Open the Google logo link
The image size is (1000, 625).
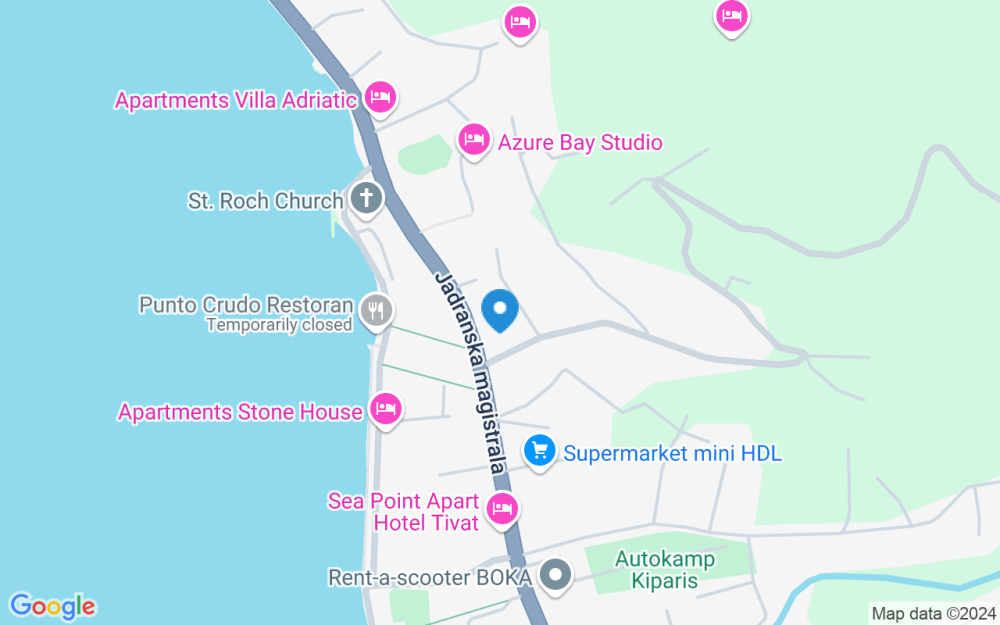52,607
